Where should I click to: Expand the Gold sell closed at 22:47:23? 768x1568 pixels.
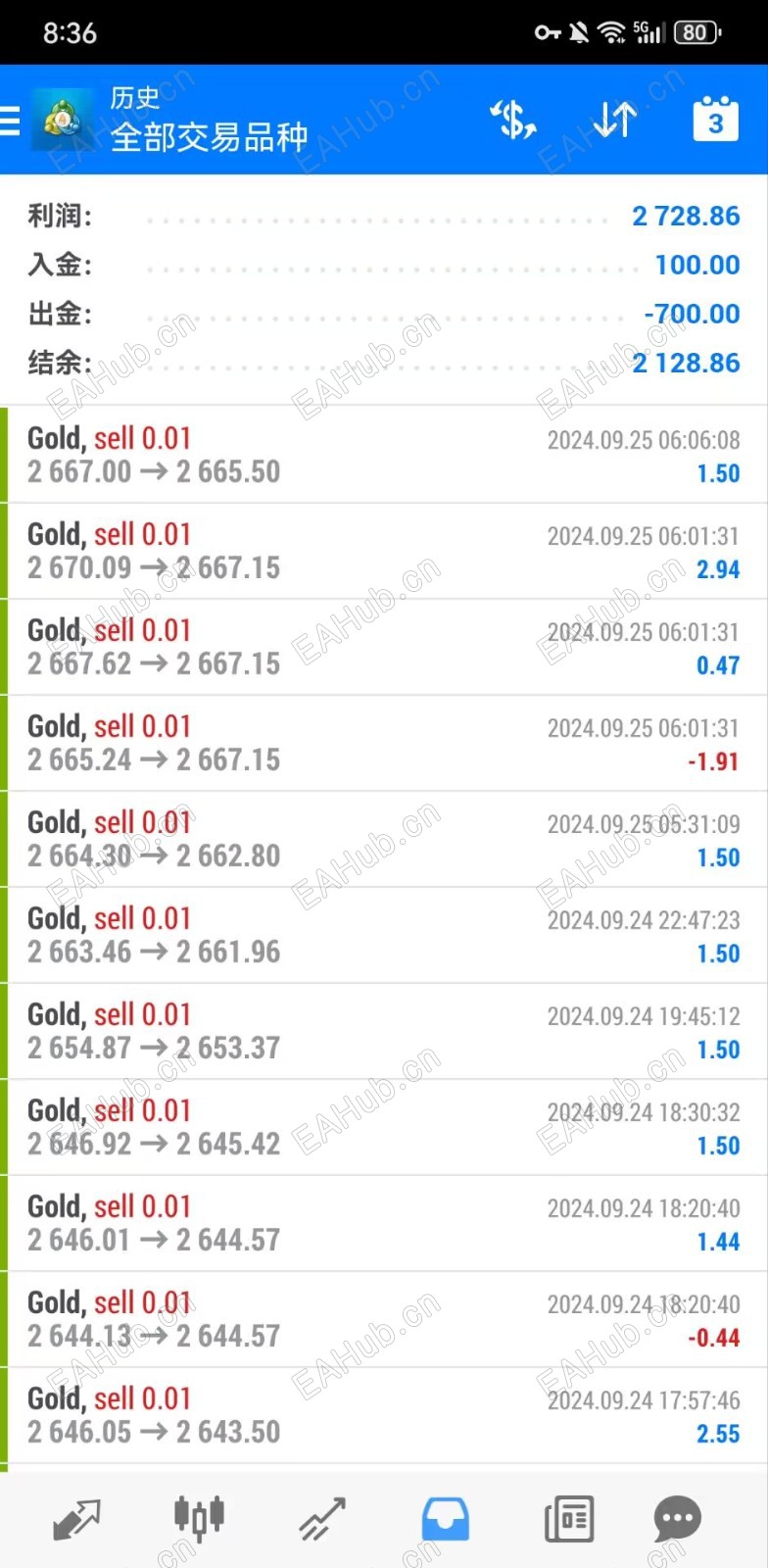[x=384, y=935]
